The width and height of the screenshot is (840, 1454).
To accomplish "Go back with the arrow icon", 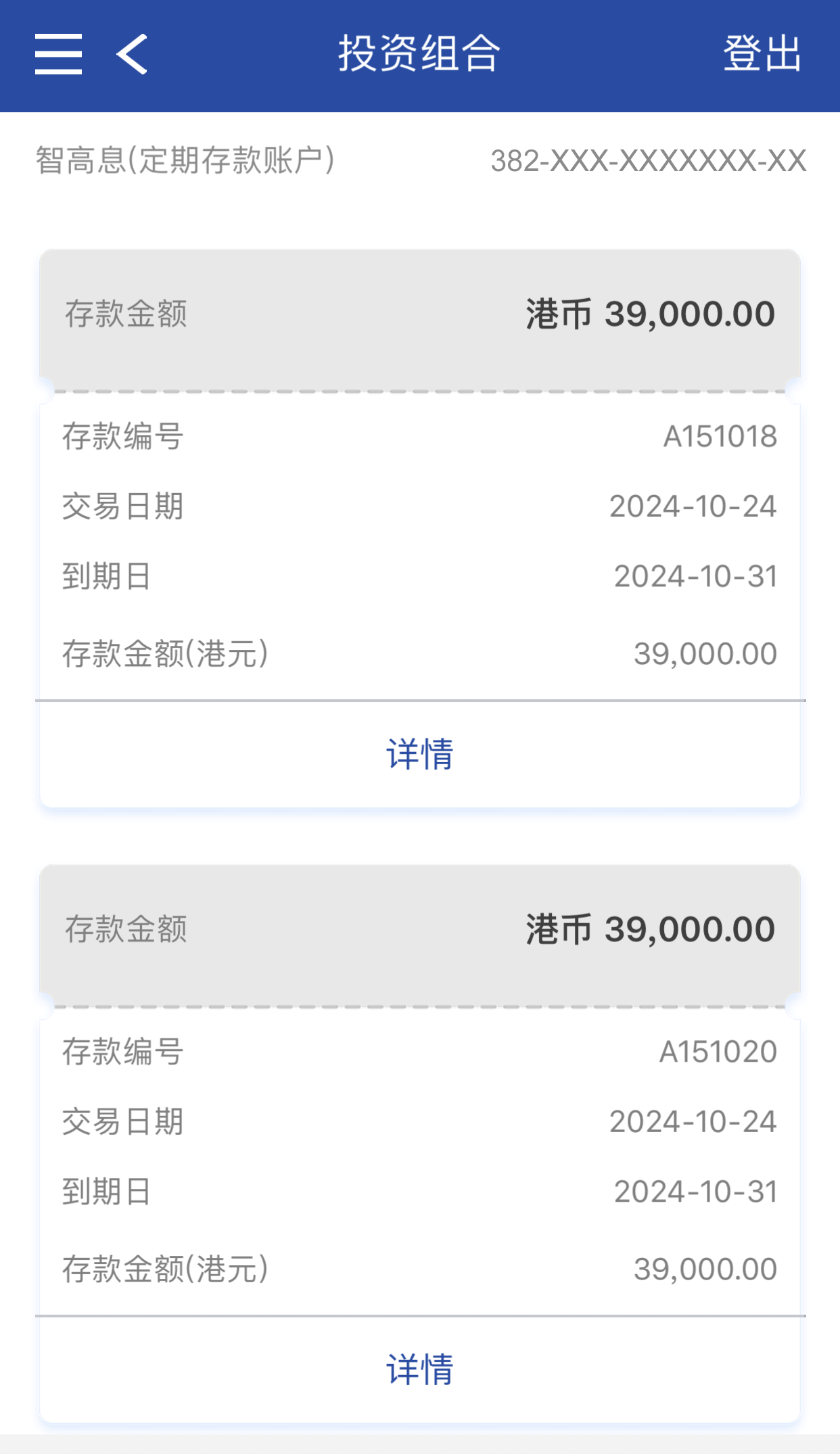I will (133, 54).
